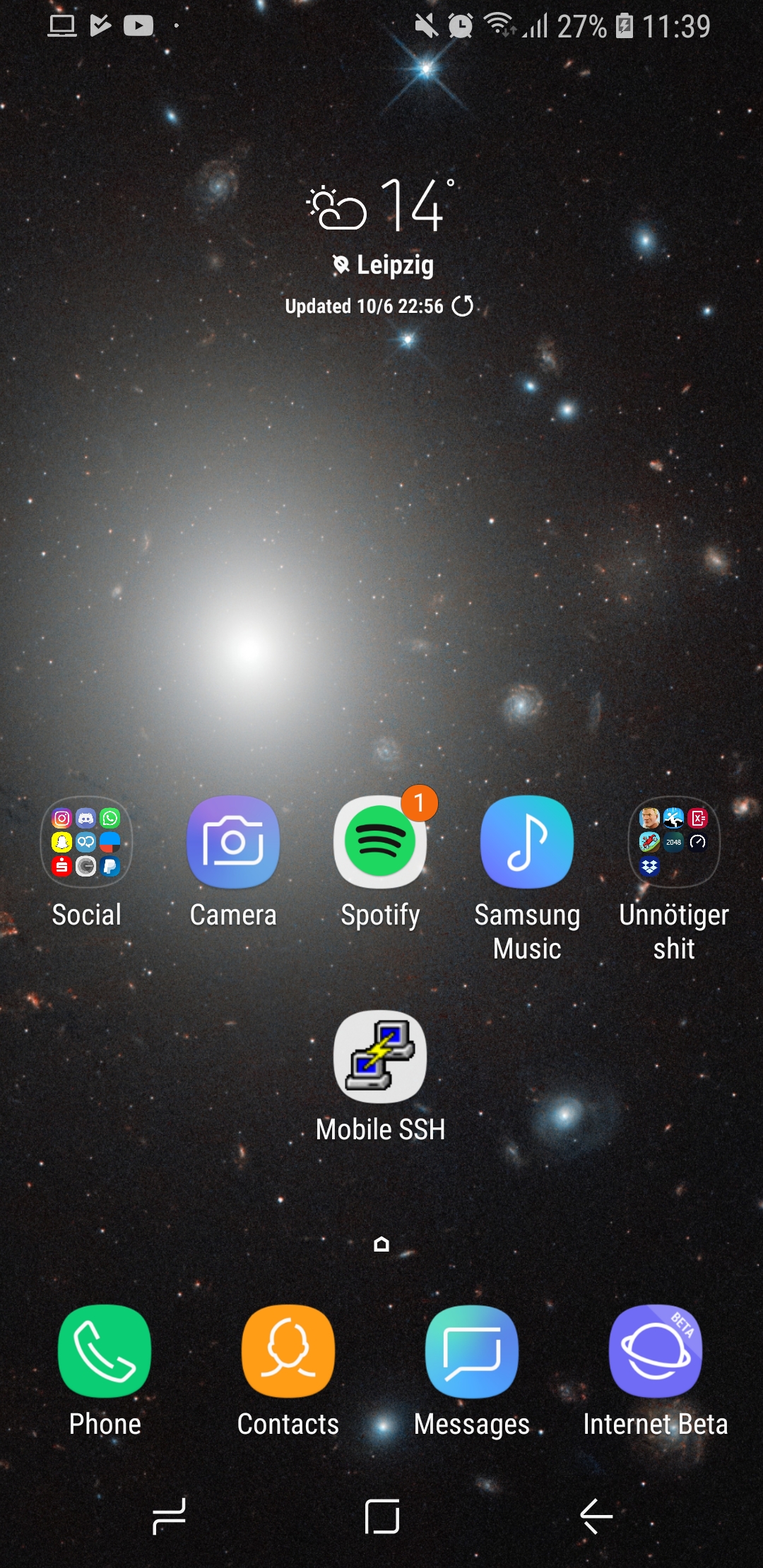Open Spotify
This screenshot has height=1568, width=763.
click(380, 842)
